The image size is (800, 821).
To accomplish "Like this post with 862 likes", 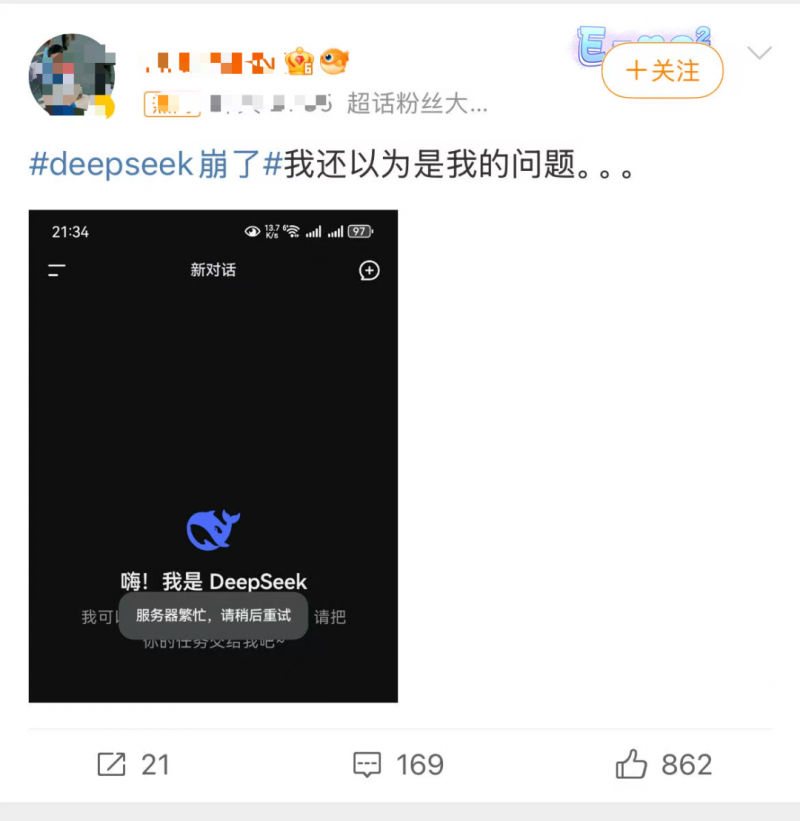I will point(663,765).
